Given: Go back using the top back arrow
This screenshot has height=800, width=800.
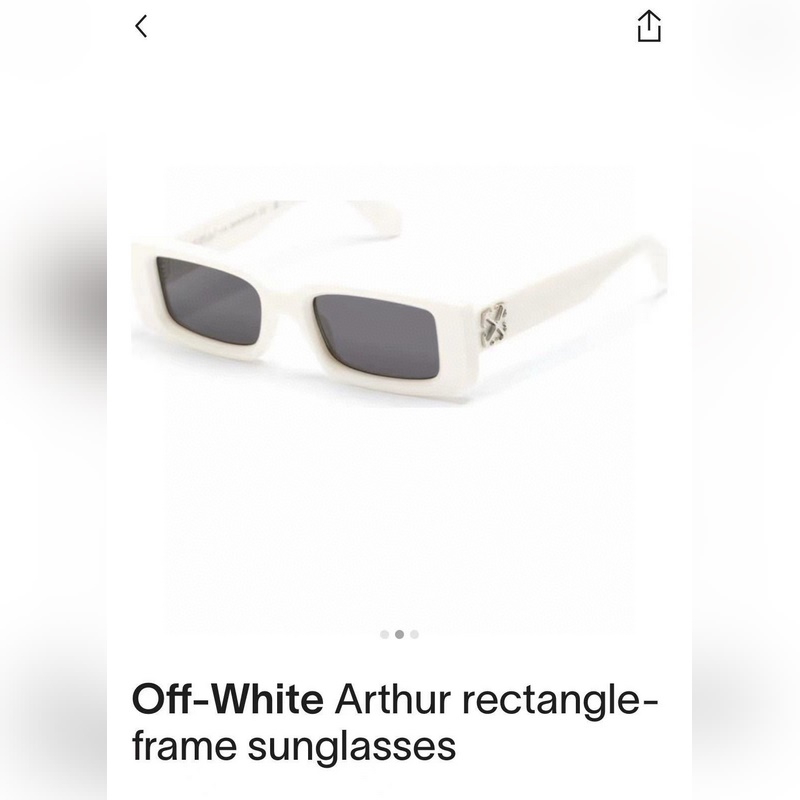Looking at the screenshot, I should click(141, 27).
